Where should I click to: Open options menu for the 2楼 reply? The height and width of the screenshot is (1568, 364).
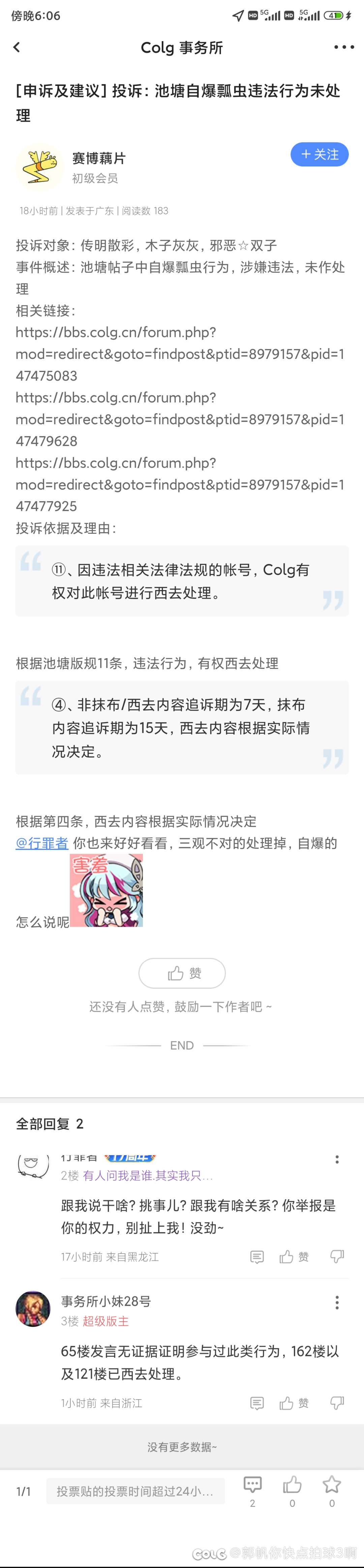click(x=337, y=1160)
